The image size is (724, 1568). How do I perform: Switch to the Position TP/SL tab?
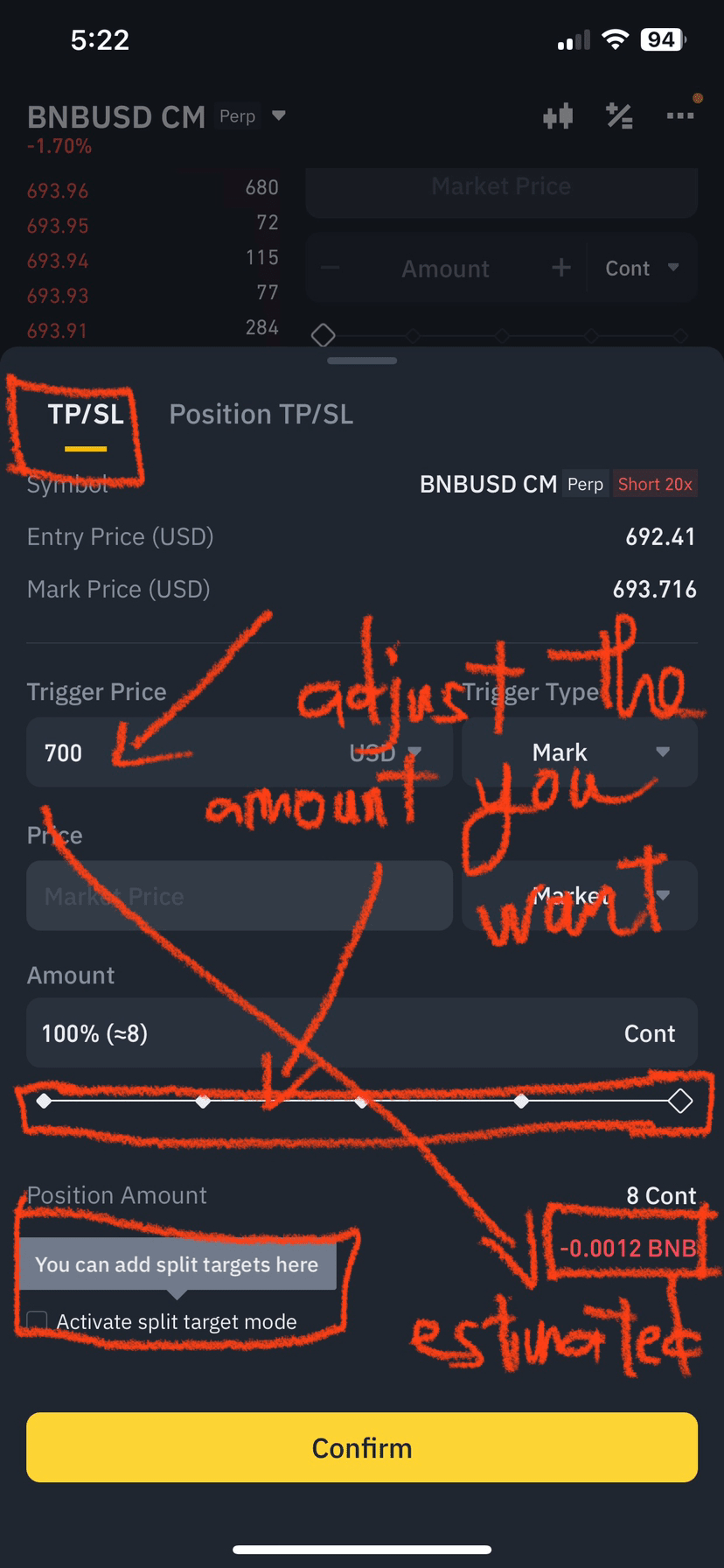coord(261,414)
